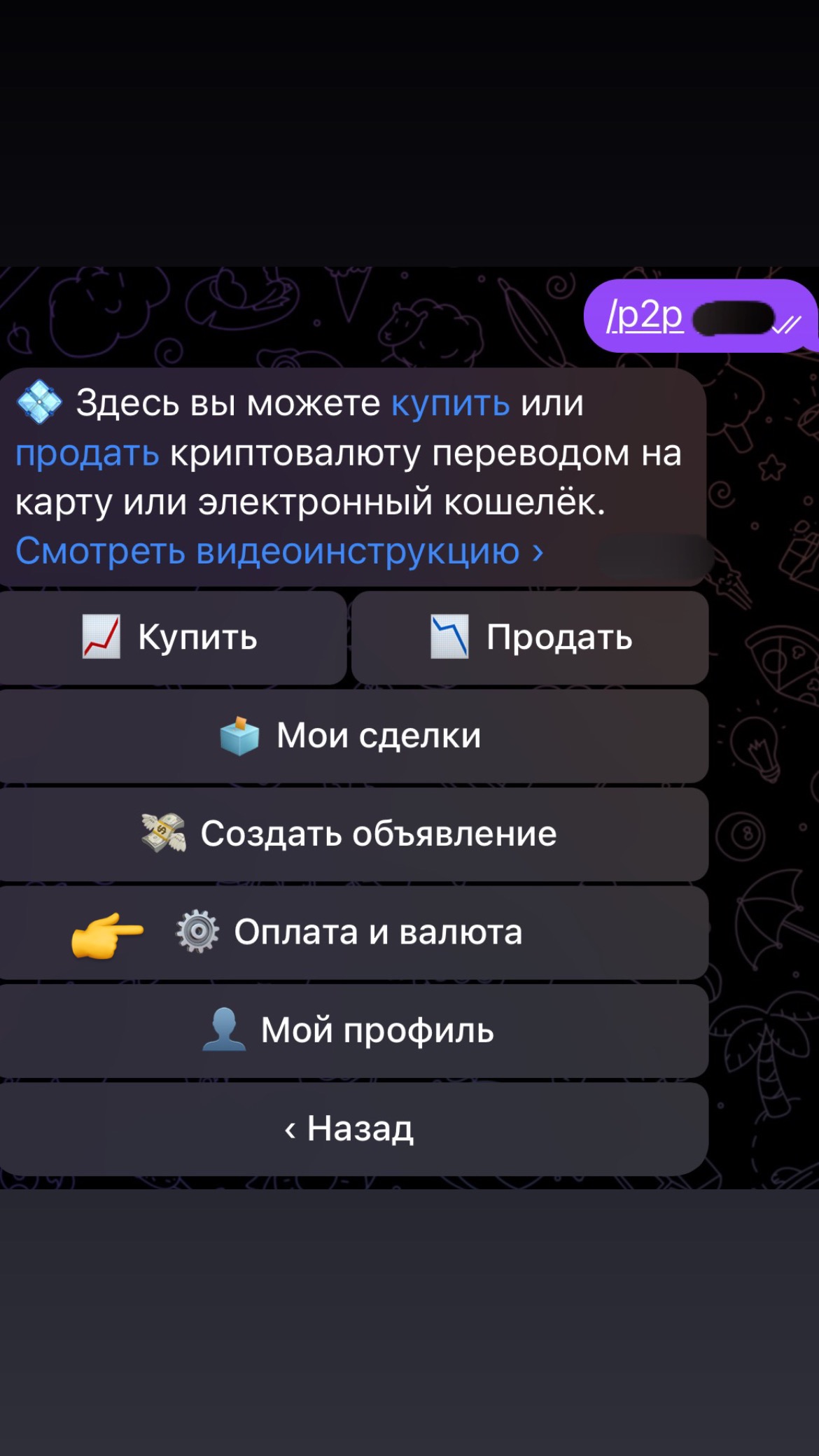
Task: Tap the blue купить link in message
Action: [x=450, y=403]
